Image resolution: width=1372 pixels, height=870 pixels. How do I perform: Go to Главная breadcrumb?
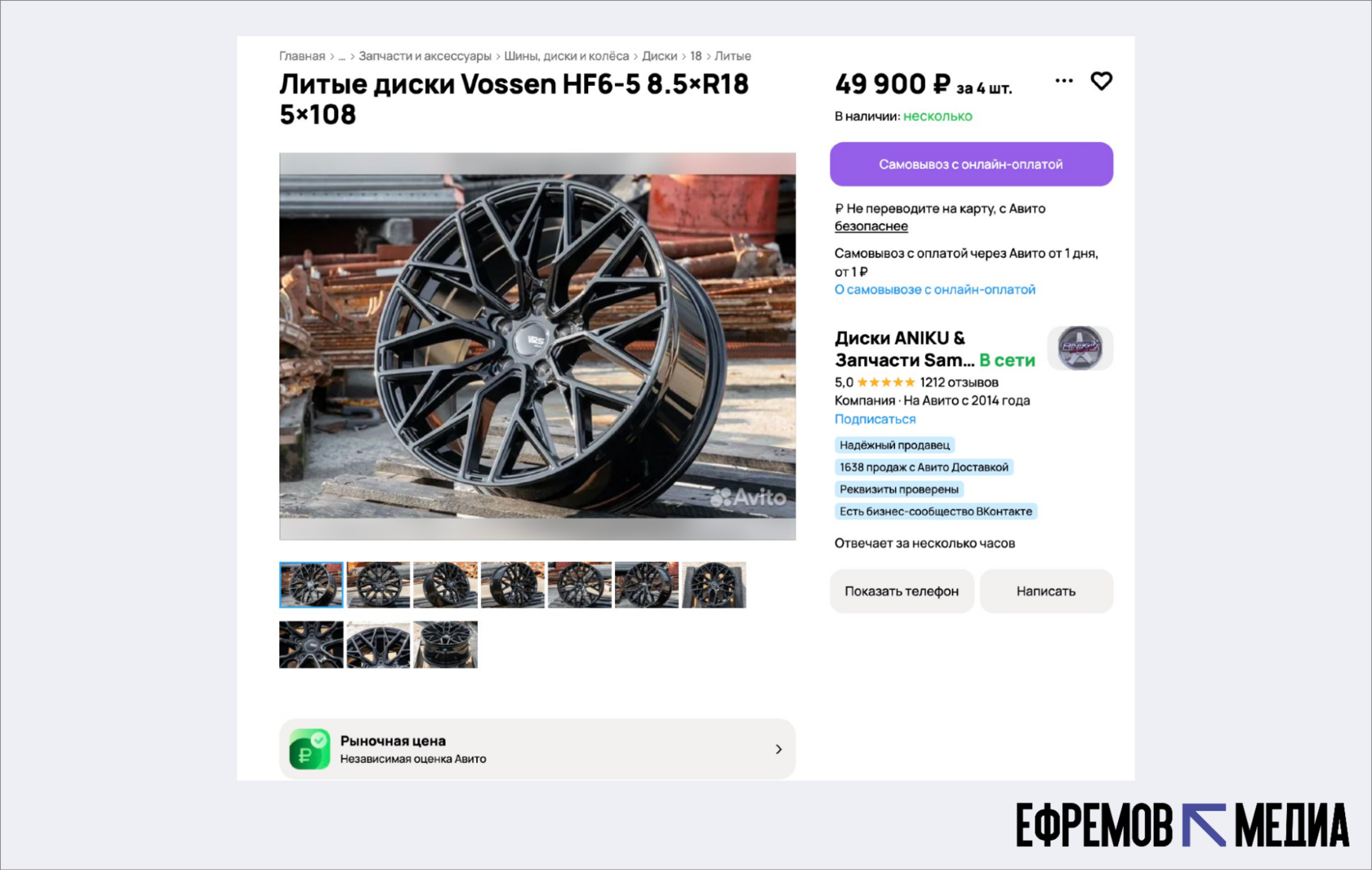(301, 56)
